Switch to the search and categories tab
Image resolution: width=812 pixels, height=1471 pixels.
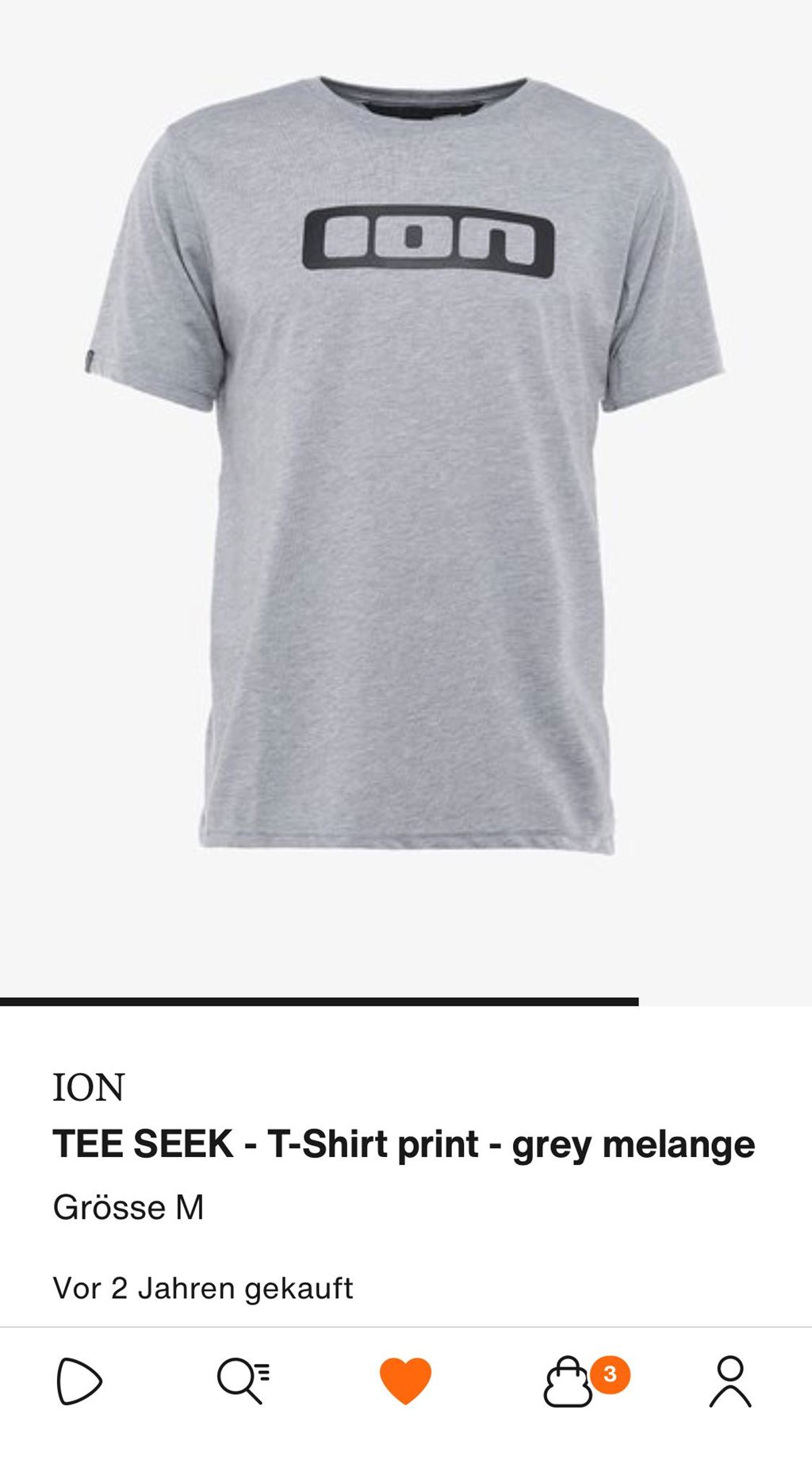point(243,1381)
